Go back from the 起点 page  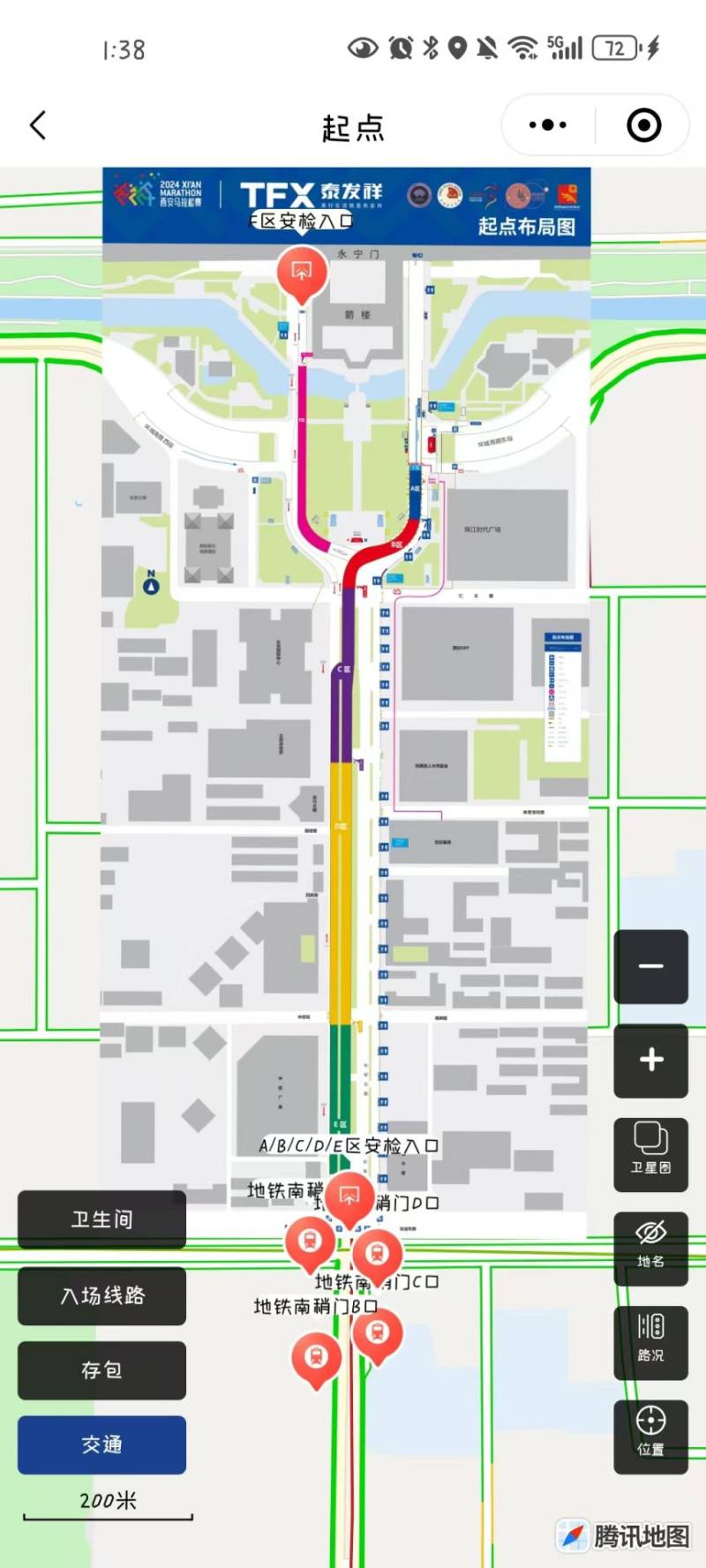pyautogui.click(x=38, y=125)
